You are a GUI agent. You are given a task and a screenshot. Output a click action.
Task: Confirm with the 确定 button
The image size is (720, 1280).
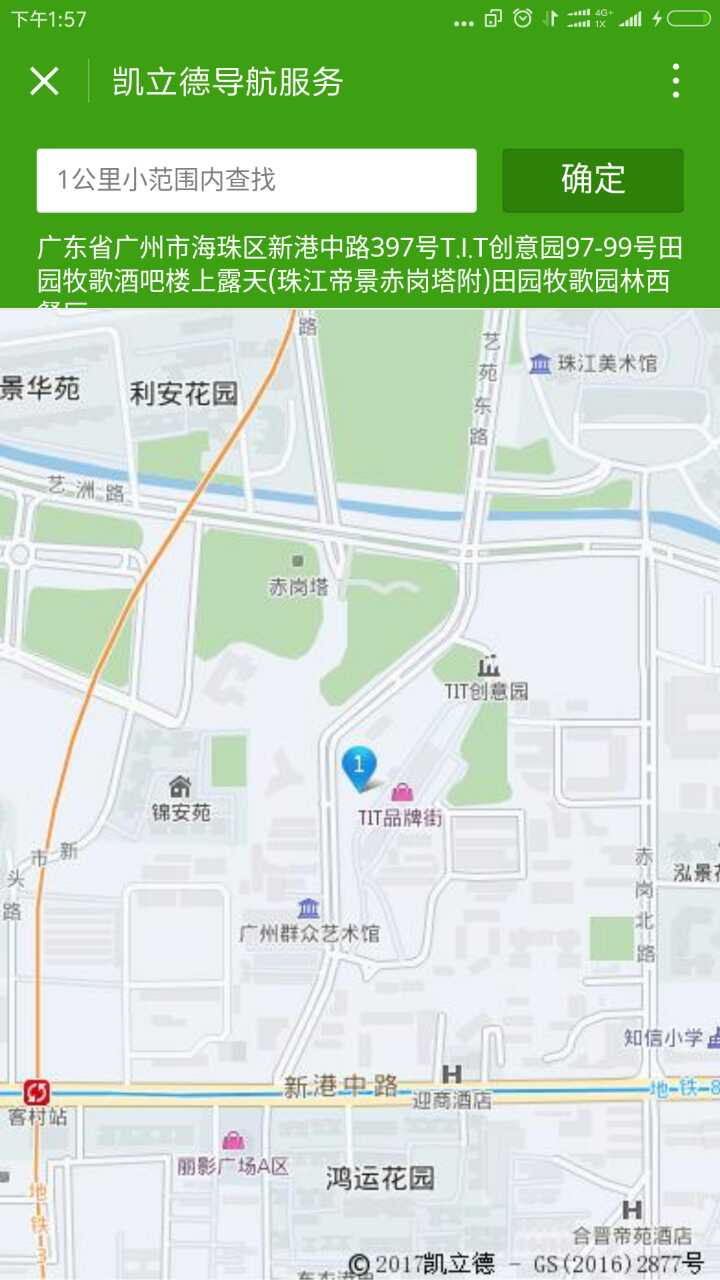(593, 180)
